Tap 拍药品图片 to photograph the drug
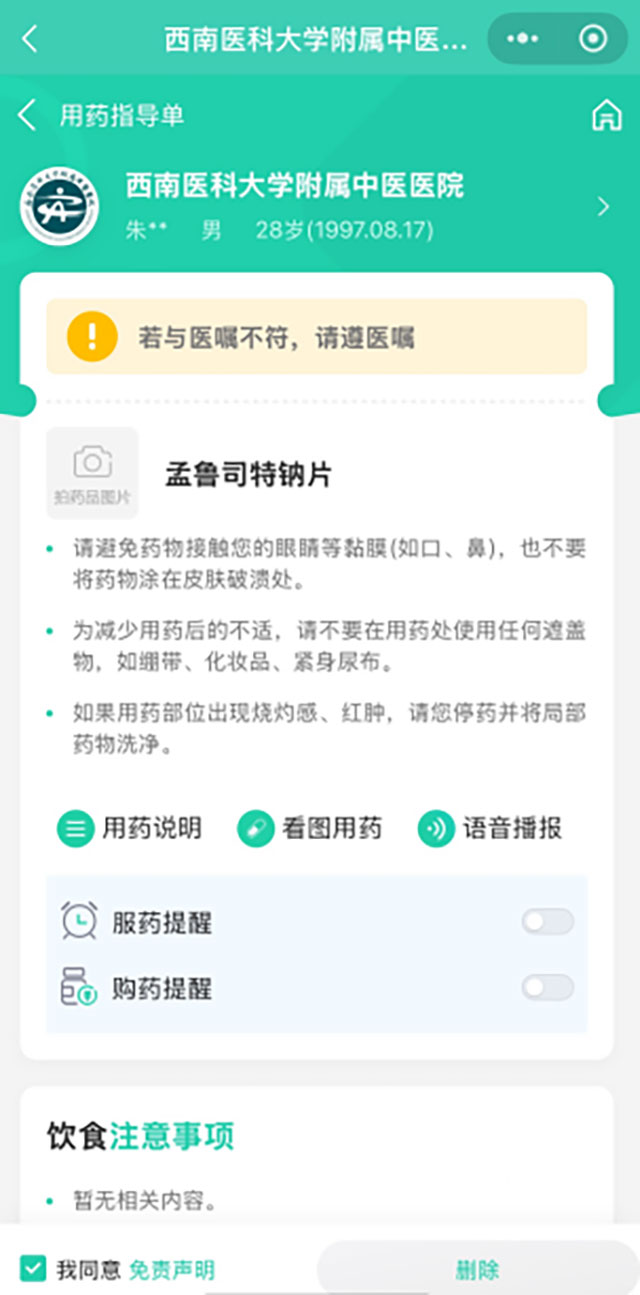This screenshot has width=640, height=1295. [92, 473]
